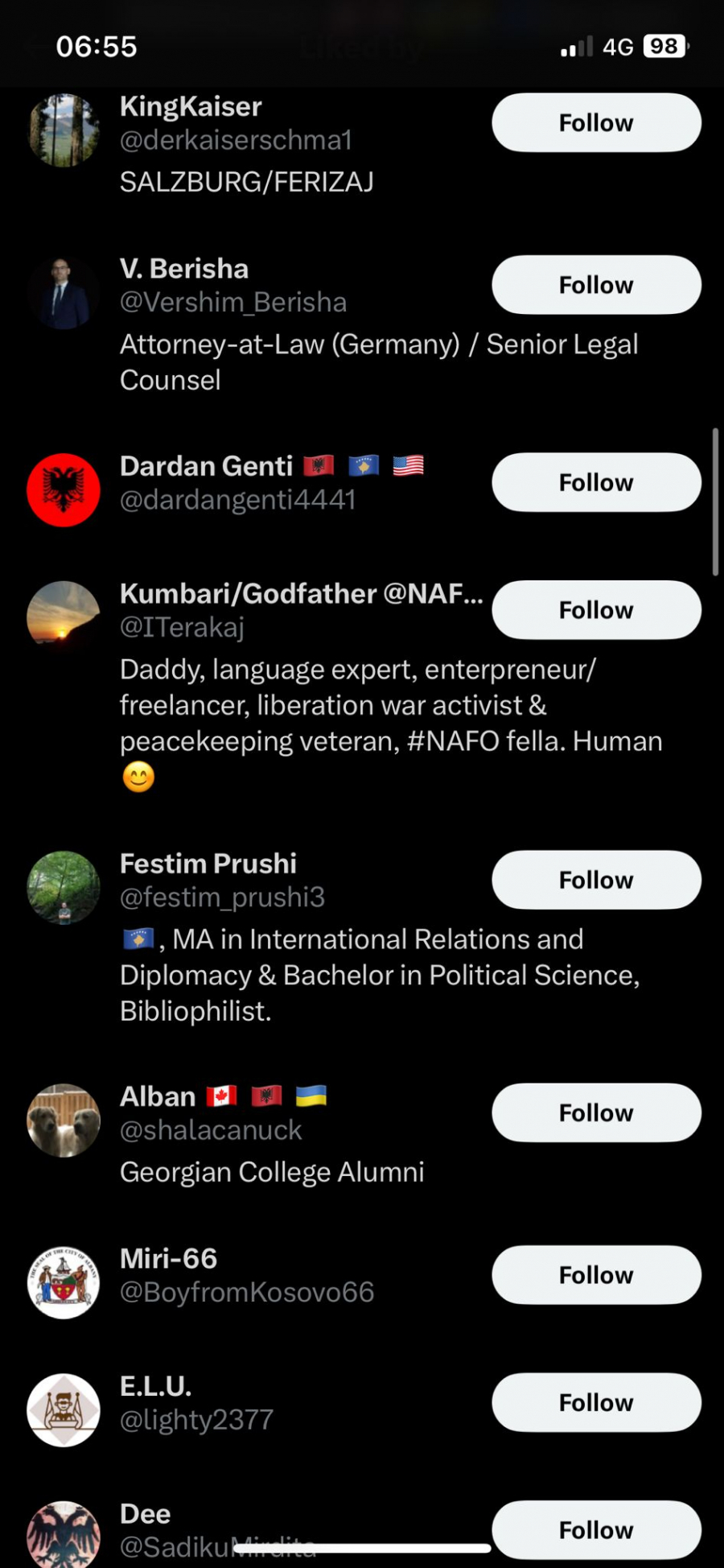Follow Kumbari/Godfather account
This screenshot has width=724, height=1568.
point(596,610)
